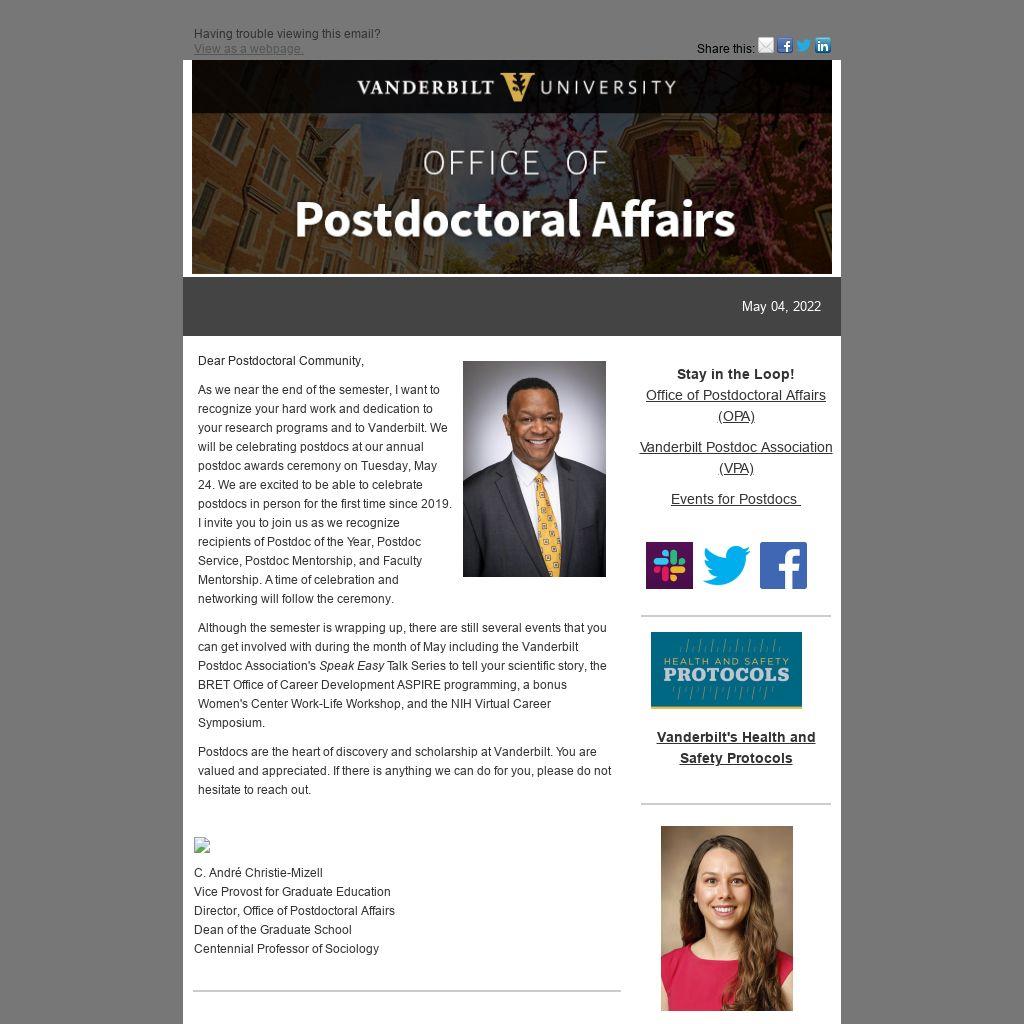
Task: Share this newsletter by email
Action: coord(766,46)
